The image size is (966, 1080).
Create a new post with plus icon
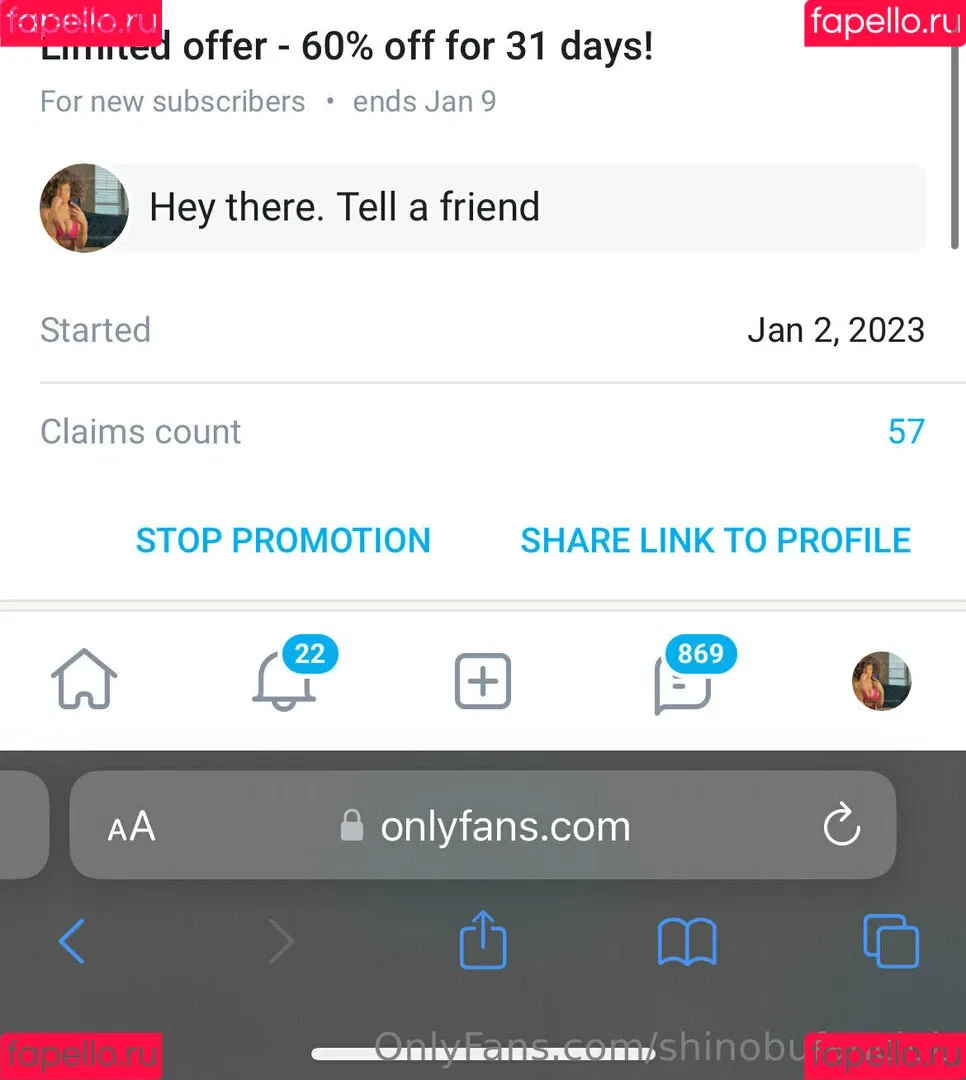tap(483, 682)
